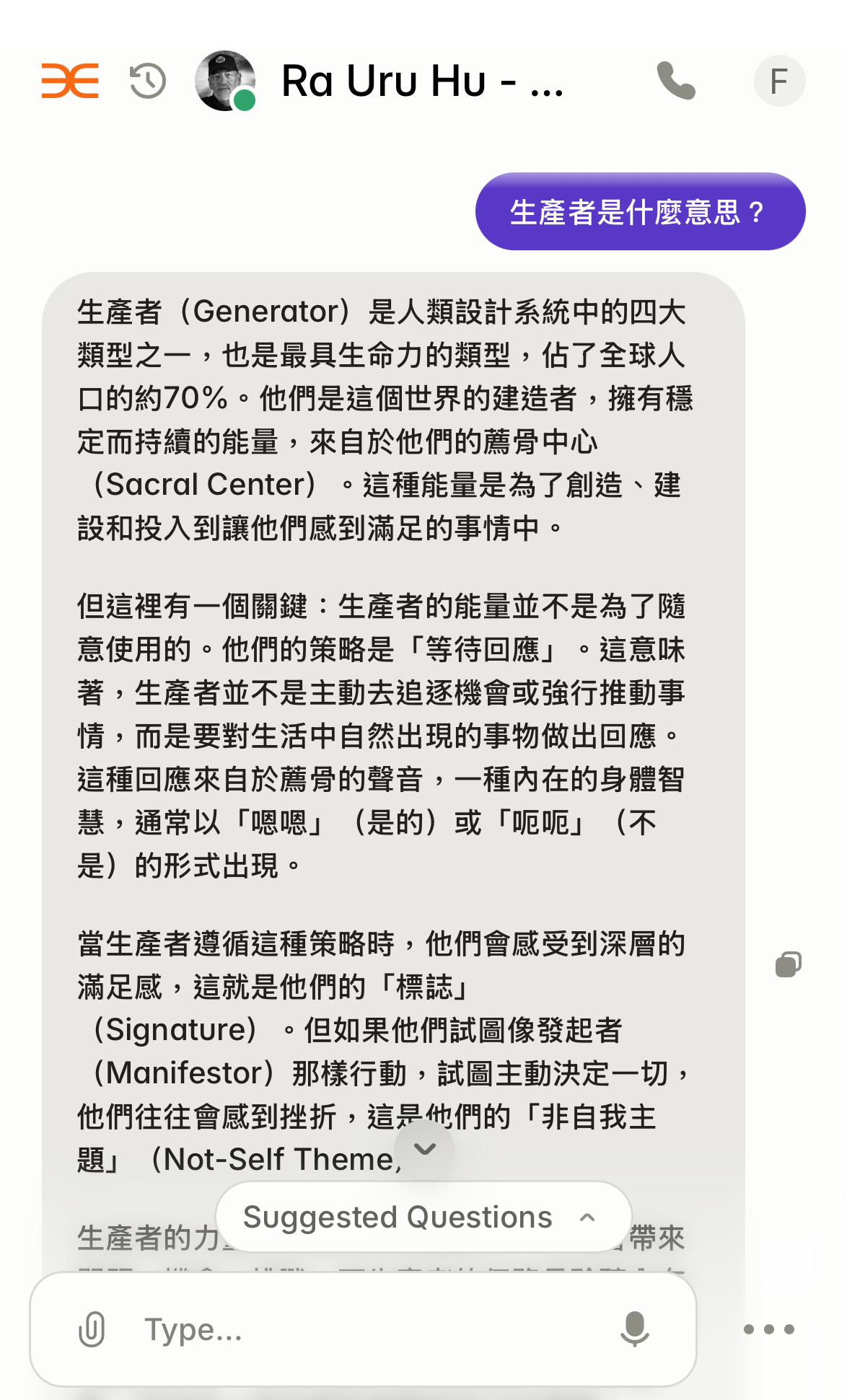This screenshot has height=1400, width=847.
Task: Jump to the bottom of the chat
Action: (x=425, y=1148)
